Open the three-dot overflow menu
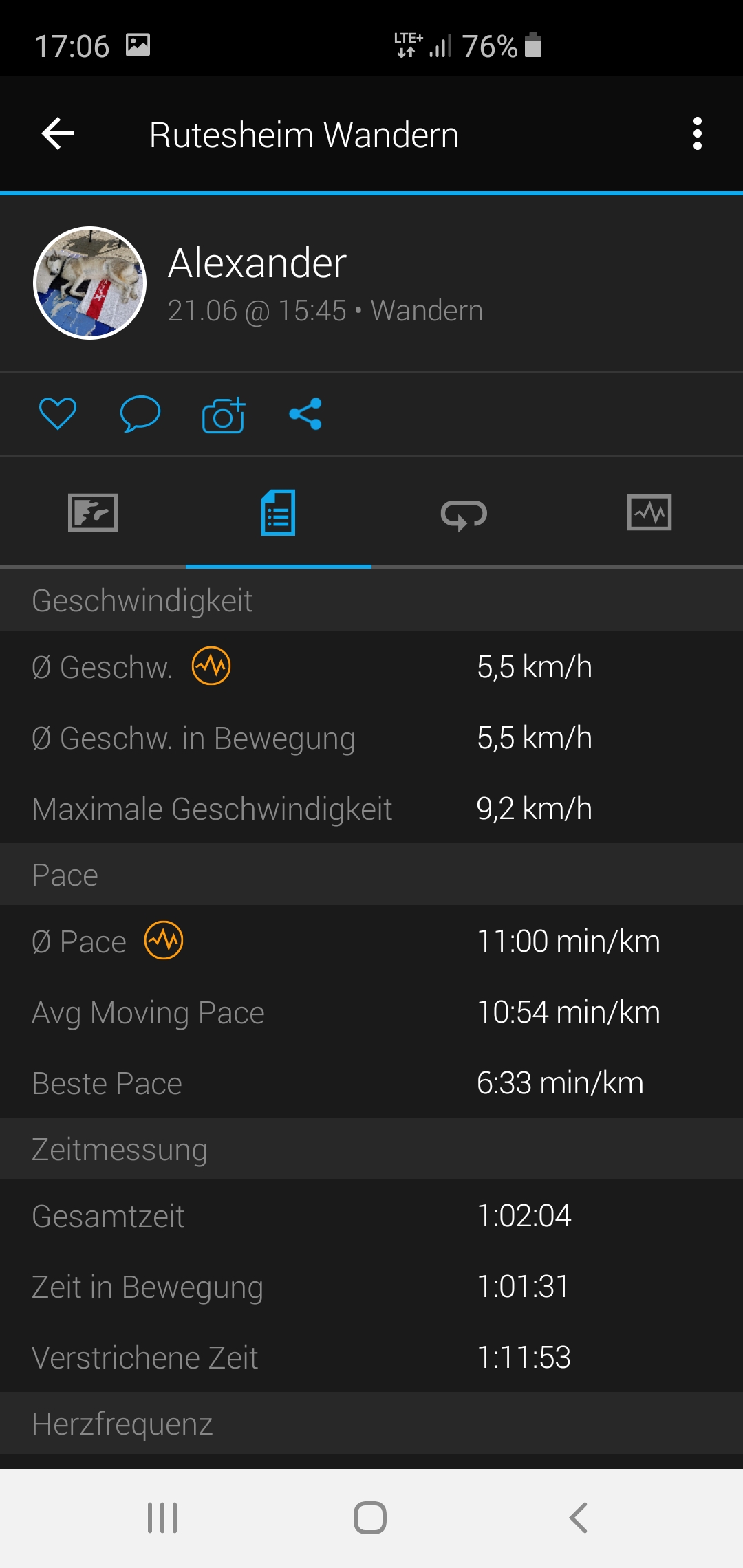The height and width of the screenshot is (1568, 743). pos(698,133)
